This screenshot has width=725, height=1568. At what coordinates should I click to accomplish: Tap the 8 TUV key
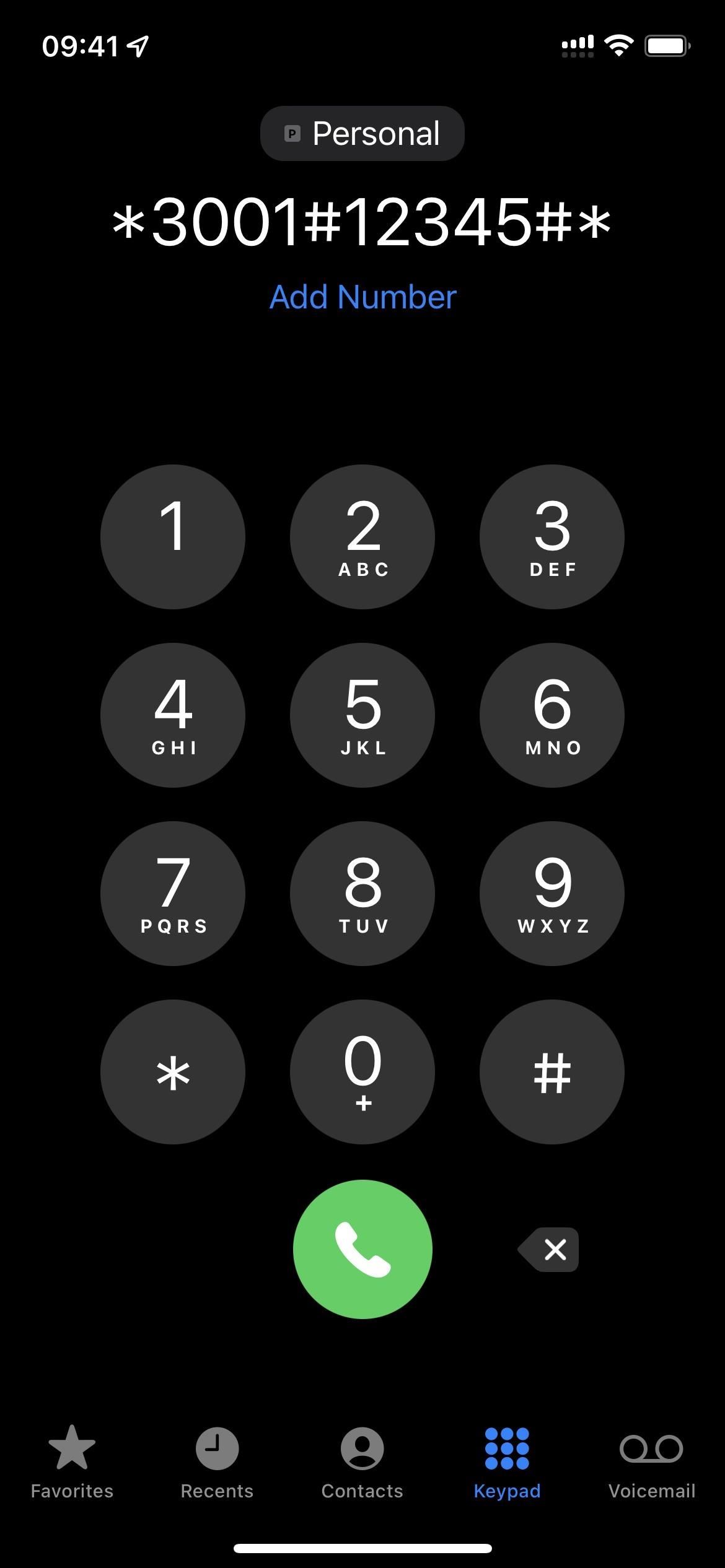coord(362,894)
